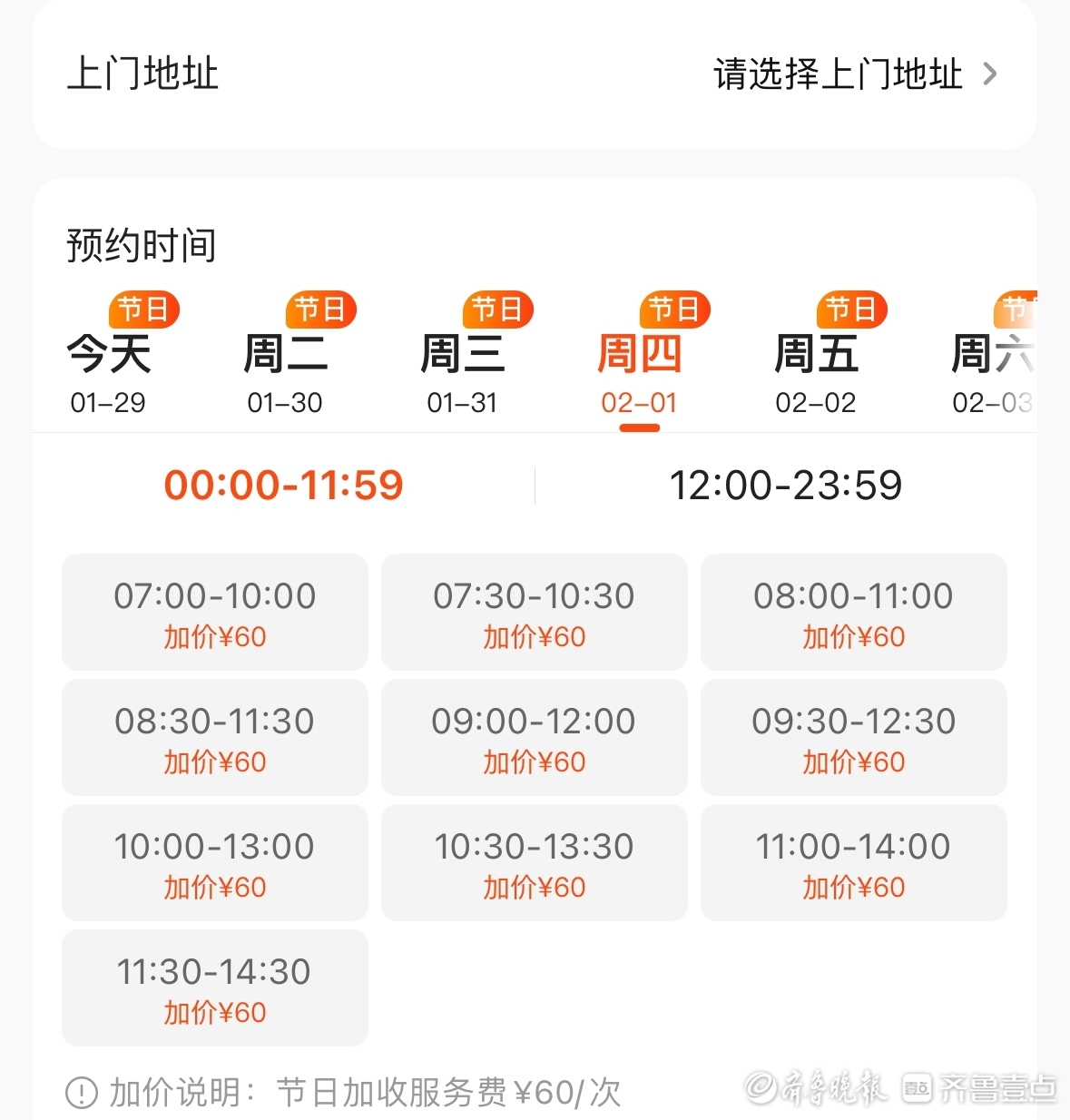Pick the 11:00-14:00 time slot

[x=854, y=863]
